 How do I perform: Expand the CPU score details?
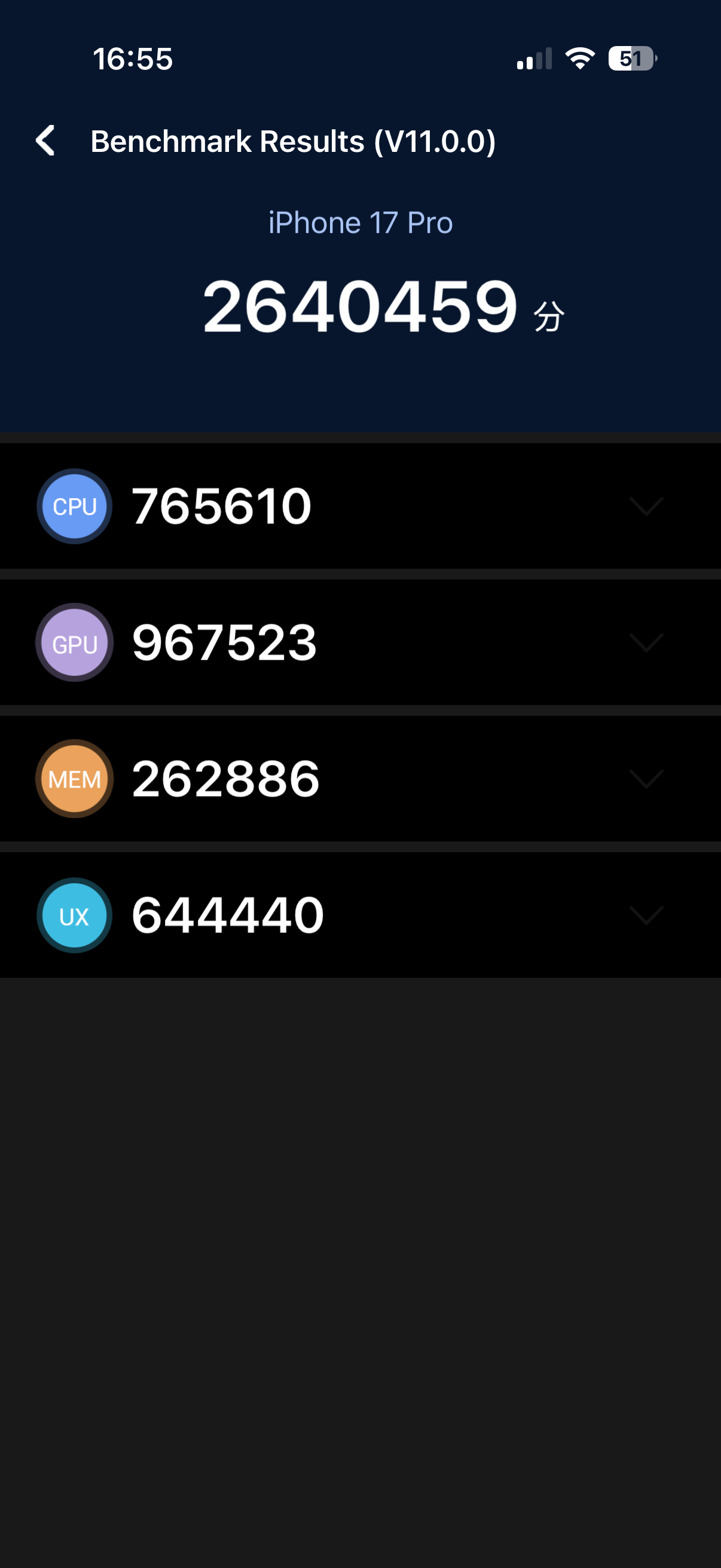tap(646, 506)
